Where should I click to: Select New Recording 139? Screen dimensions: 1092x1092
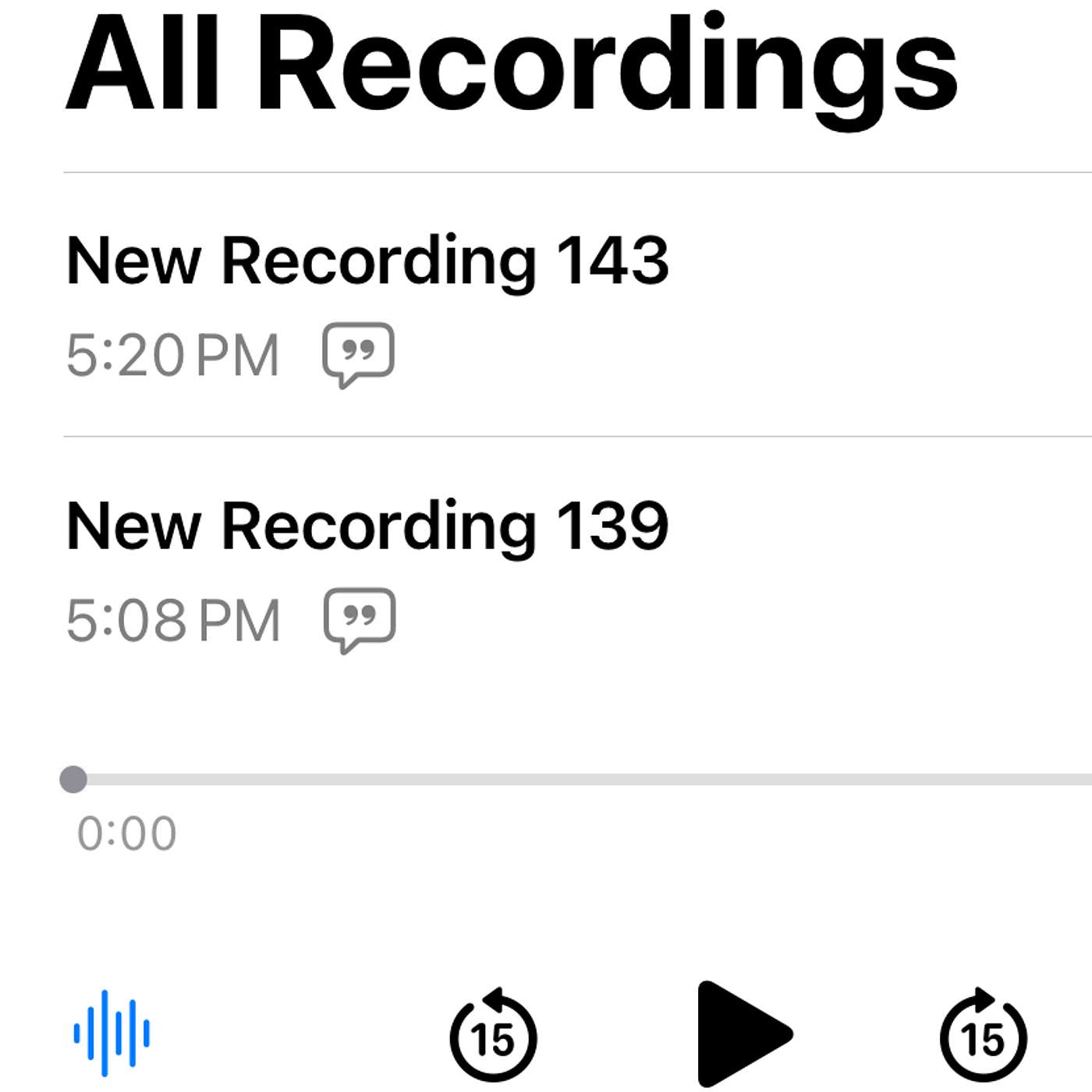pos(367,526)
